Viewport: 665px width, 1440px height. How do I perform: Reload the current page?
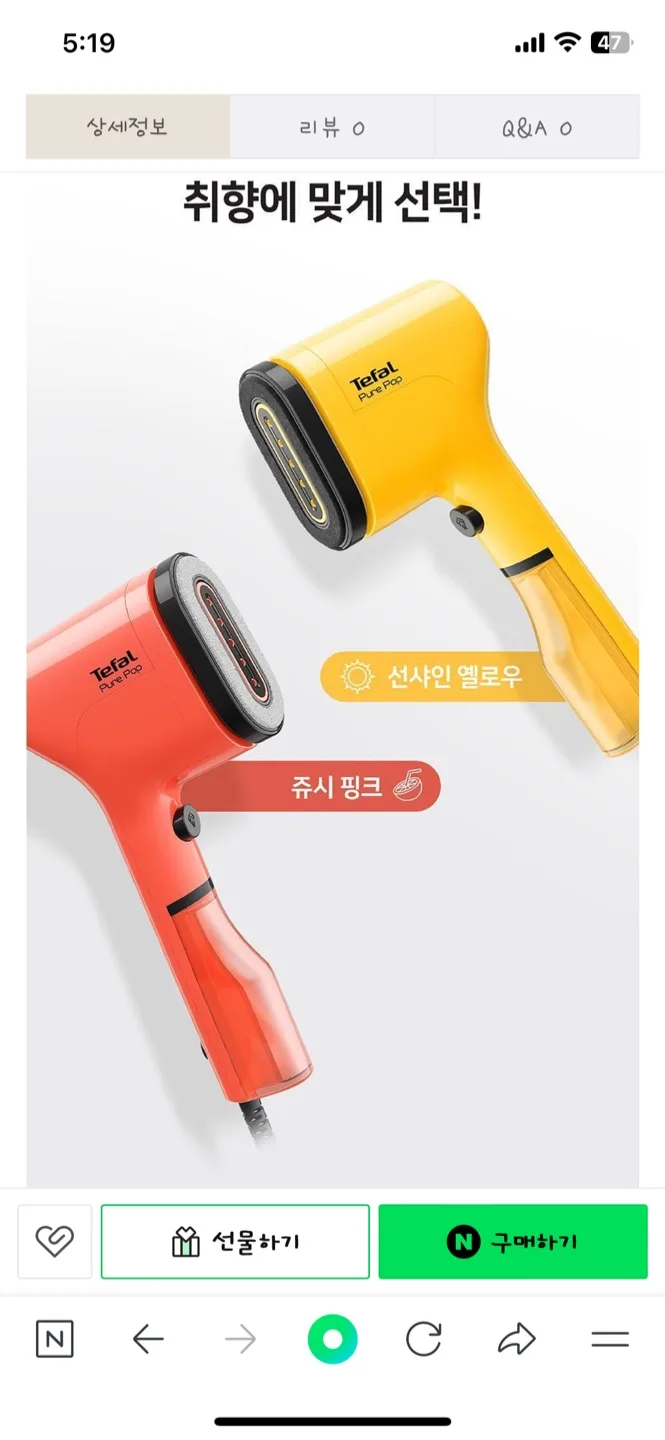[424, 1339]
